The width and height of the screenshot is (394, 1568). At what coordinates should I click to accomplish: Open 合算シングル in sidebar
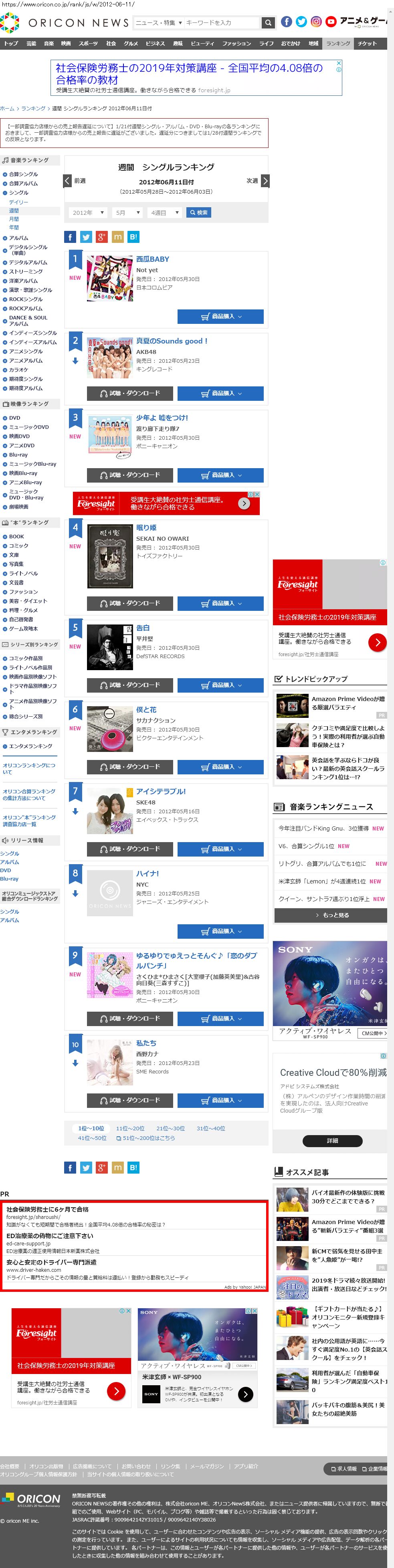point(23,174)
